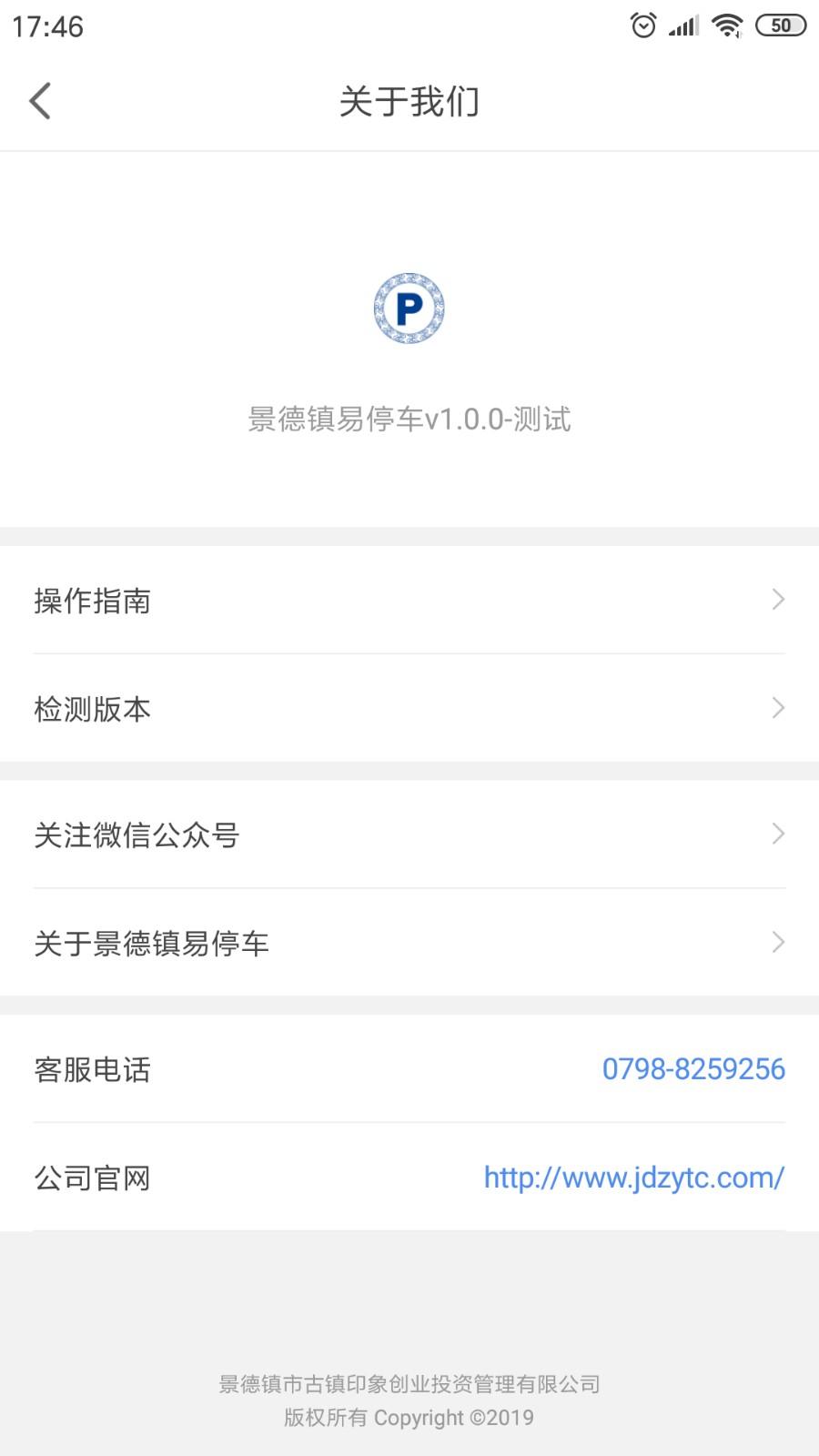Tap the 客服电话 customer service row
The height and width of the screenshot is (1456, 819).
click(x=92, y=1069)
